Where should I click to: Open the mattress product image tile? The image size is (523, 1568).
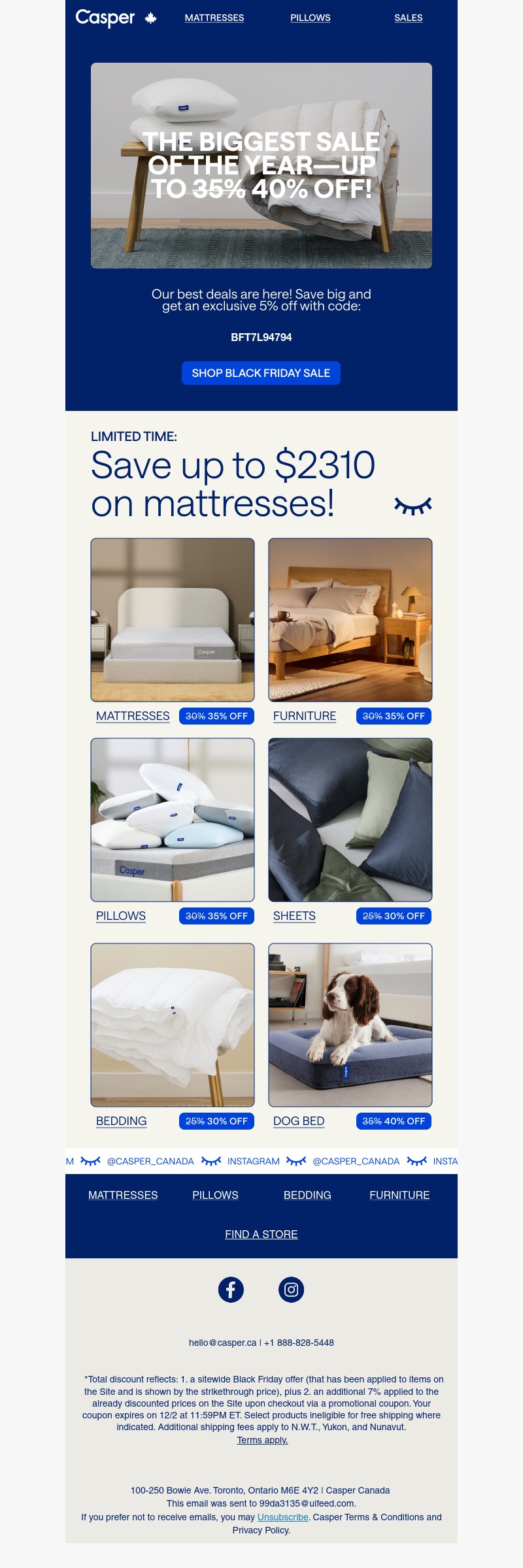(x=173, y=619)
